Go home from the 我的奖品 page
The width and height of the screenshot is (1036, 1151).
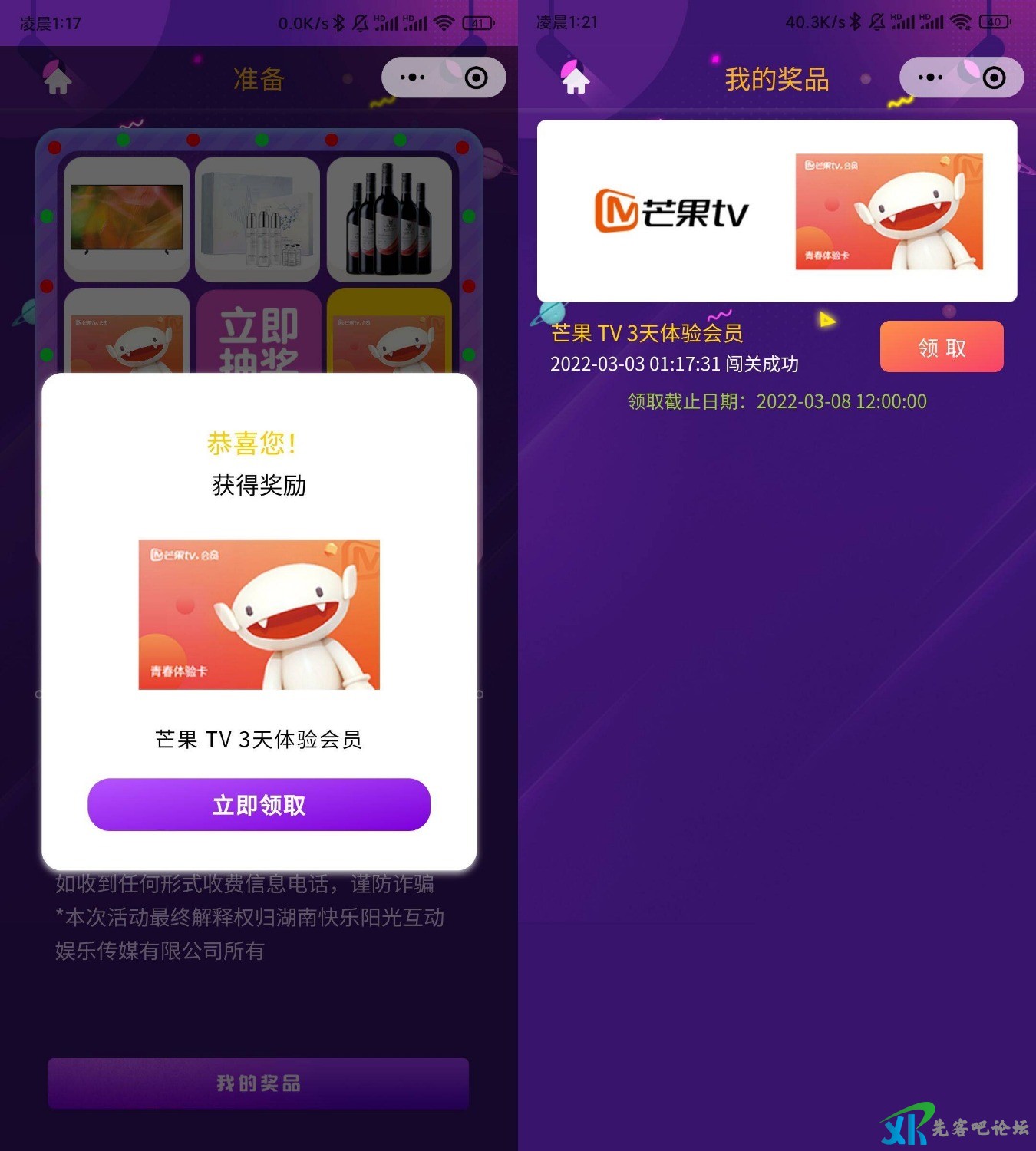(576, 79)
